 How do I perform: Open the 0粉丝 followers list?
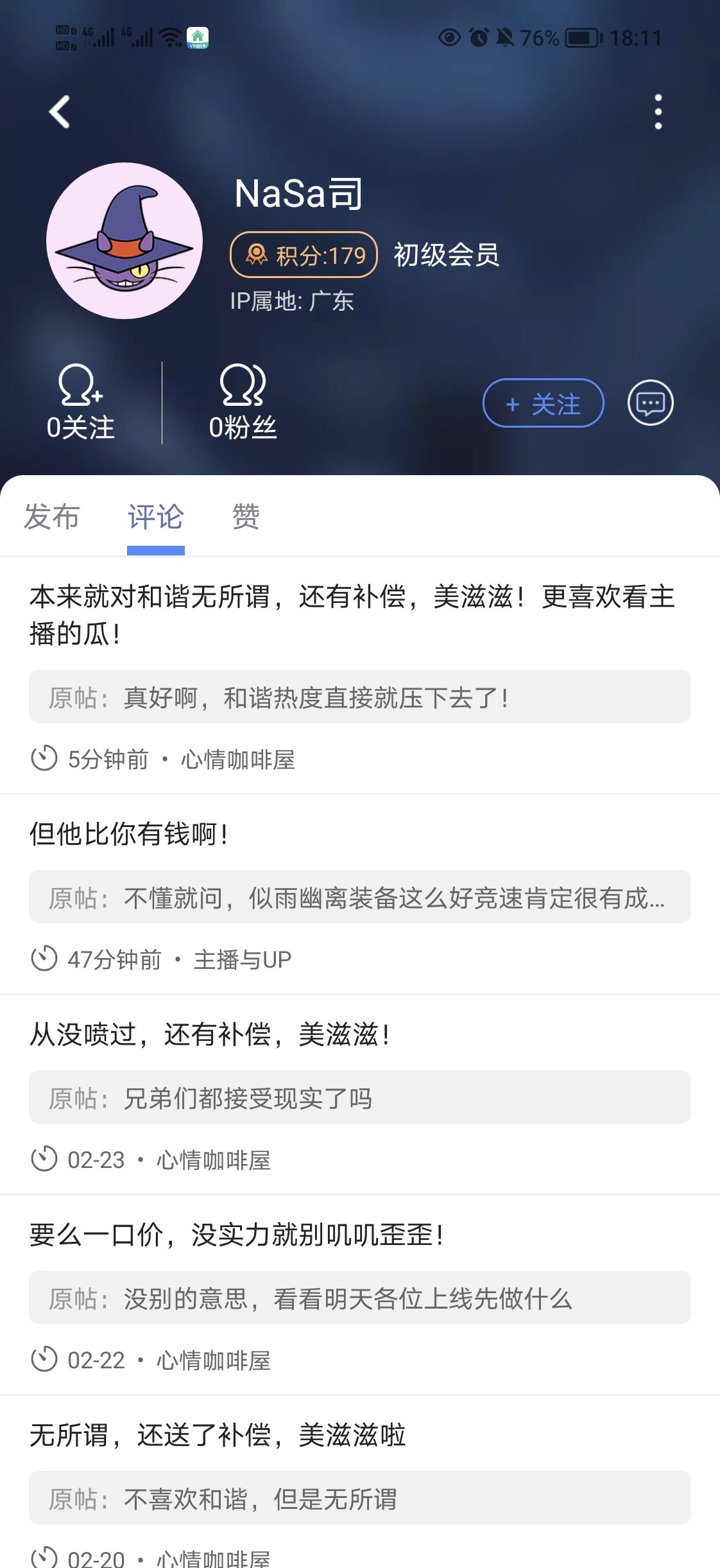243,403
